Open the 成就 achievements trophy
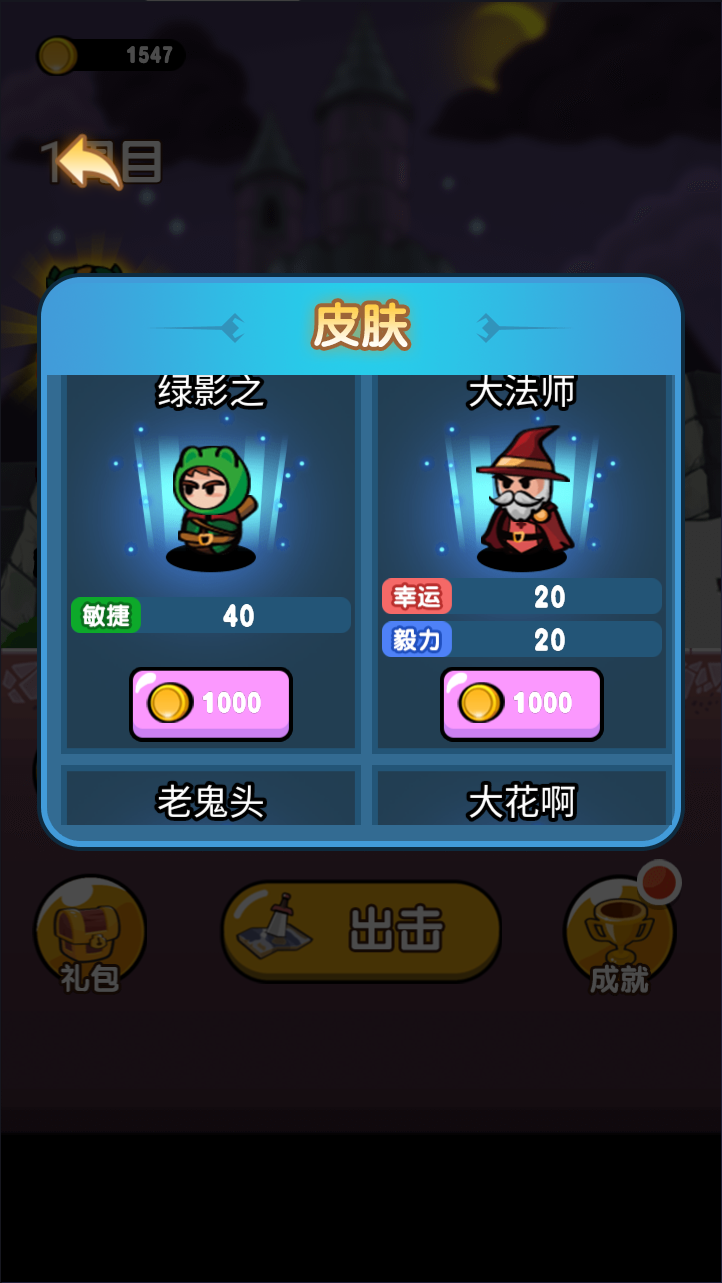 tap(620, 935)
